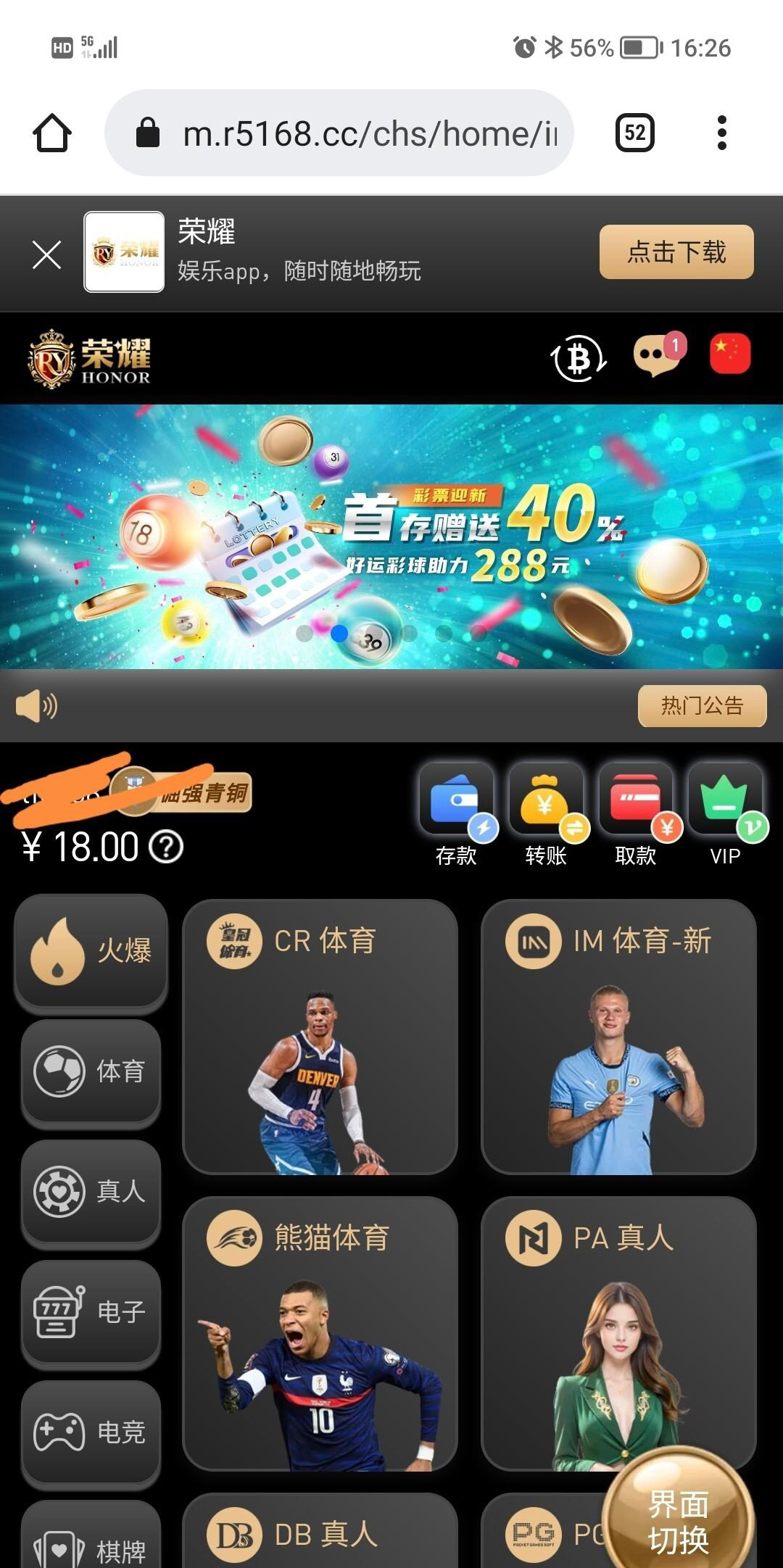Screen dimensions: 783x1568
Task: Select the 真人 live casino category
Action: [x=91, y=1191]
